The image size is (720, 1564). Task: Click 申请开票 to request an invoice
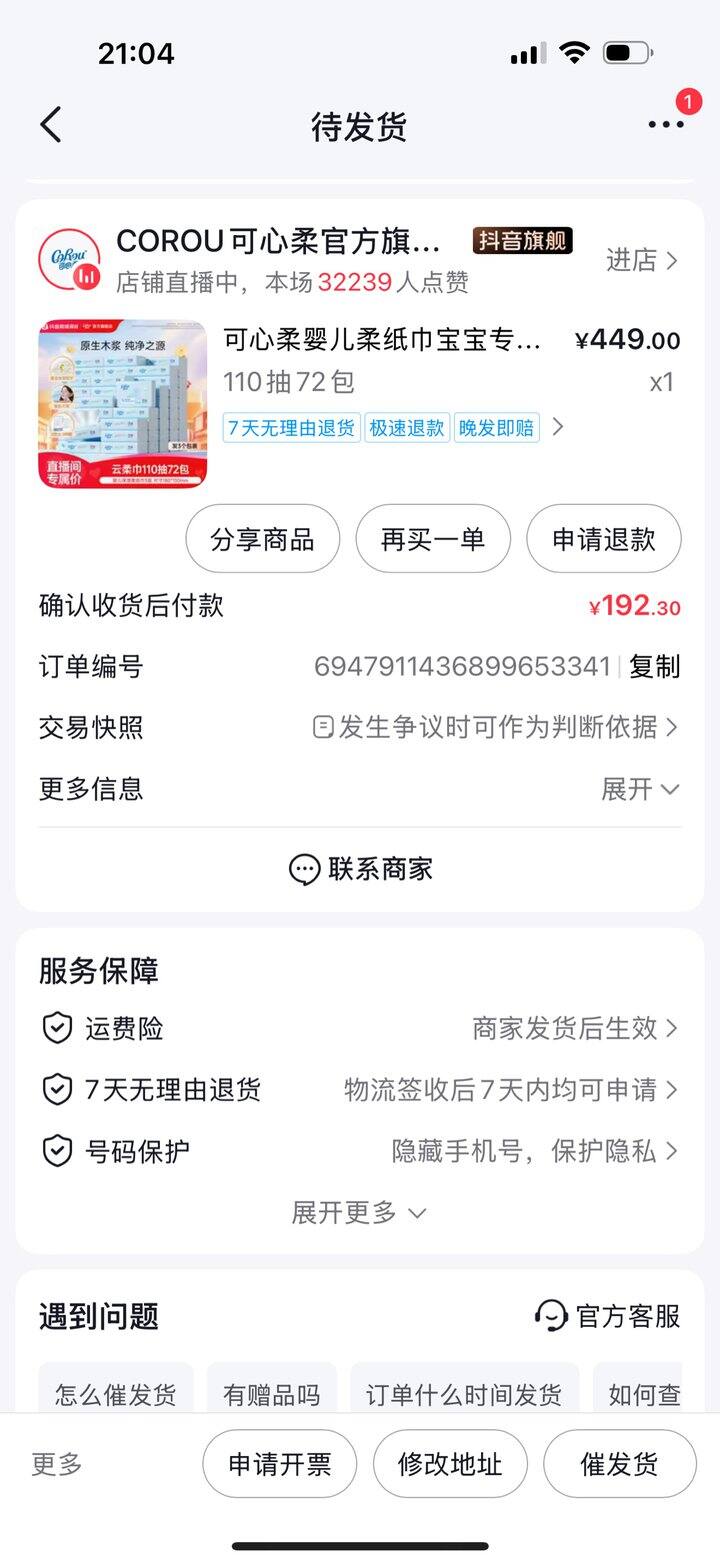pos(278,1462)
